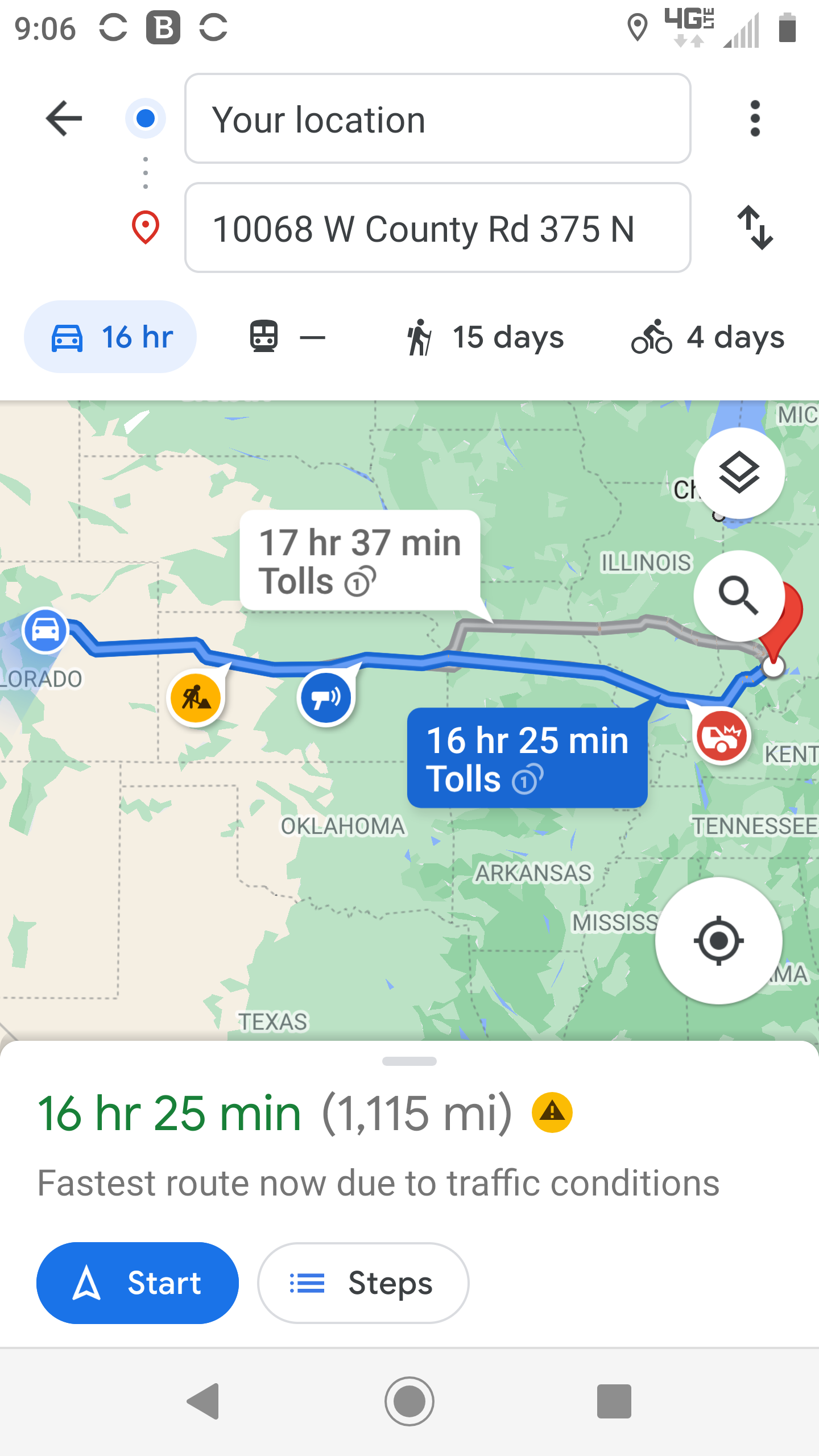This screenshot has width=819, height=1456.
Task: Show route Steps list
Action: [x=363, y=1283]
